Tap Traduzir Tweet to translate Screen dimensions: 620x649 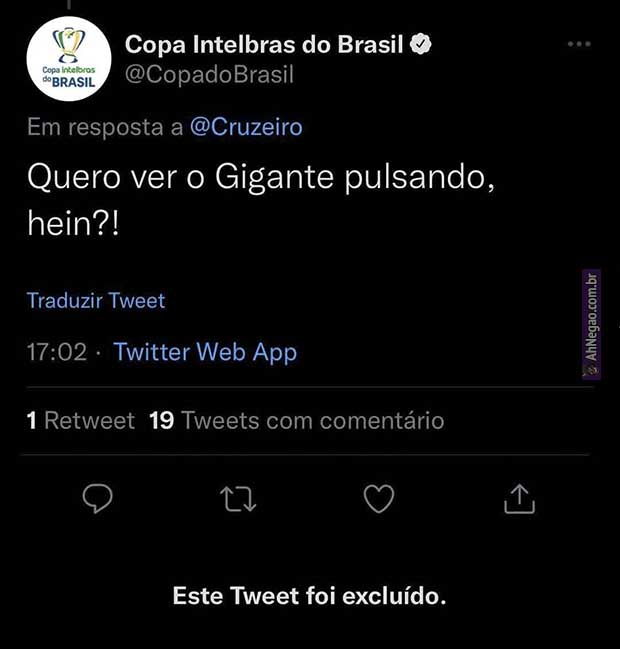(x=96, y=300)
